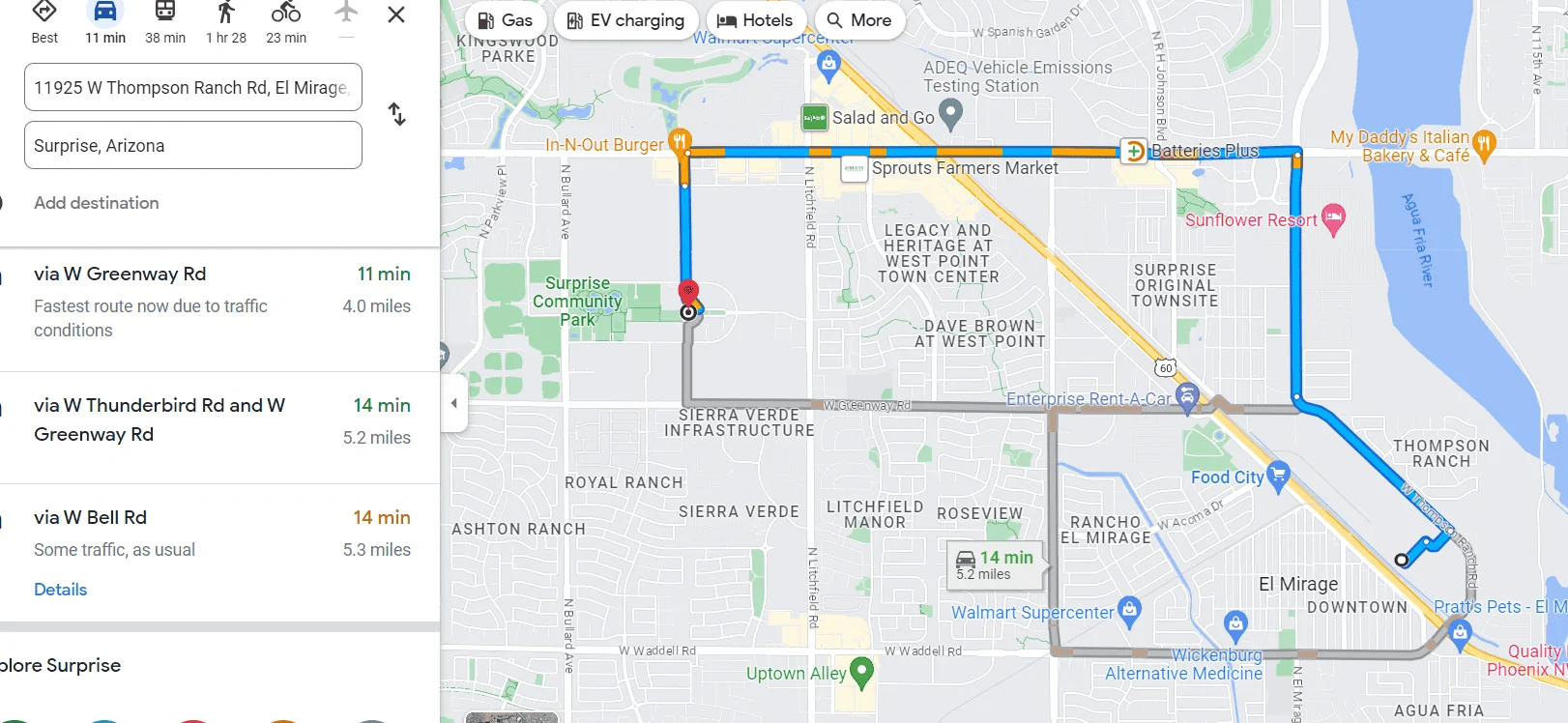Screen dimensions: 1568x723
Task: Show EV charging stations
Action: click(625, 20)
